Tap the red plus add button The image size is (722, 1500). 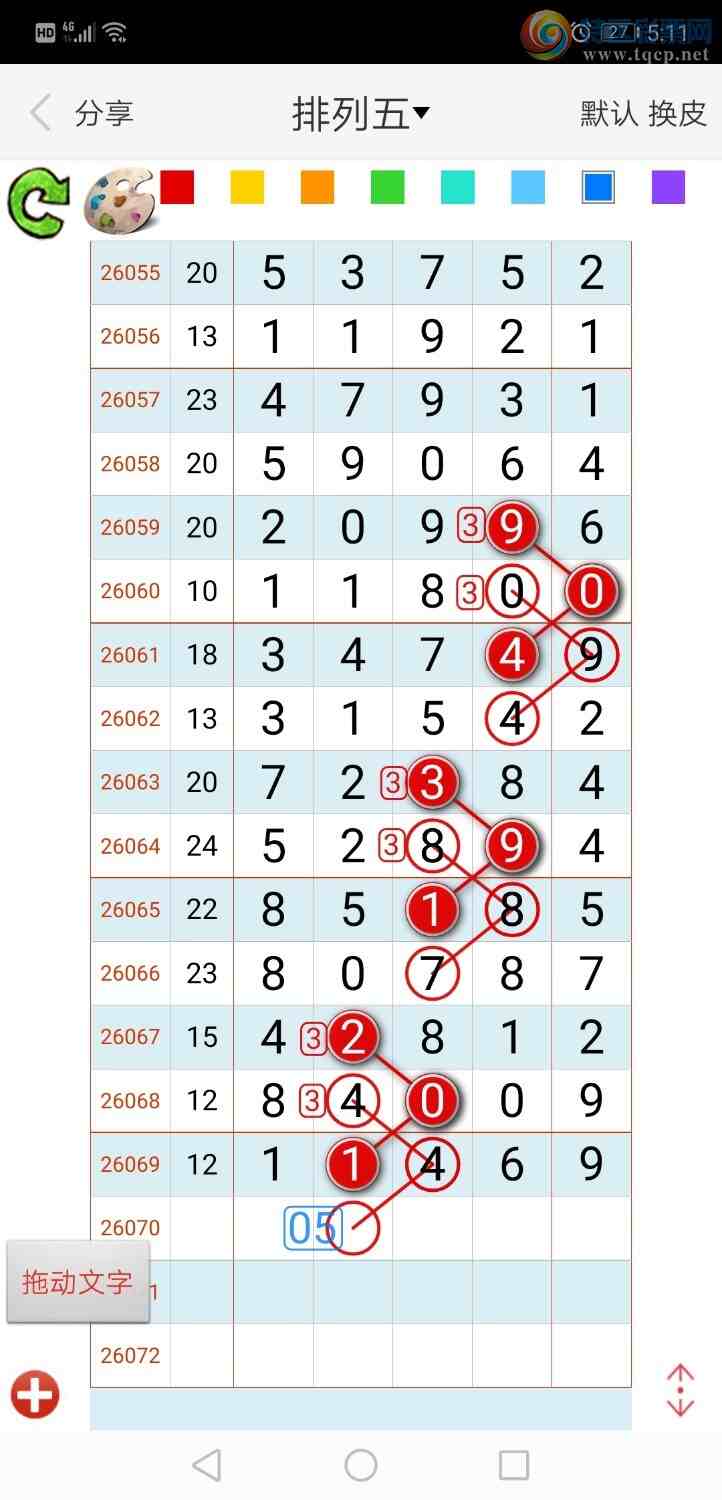tap(36, 1395)
